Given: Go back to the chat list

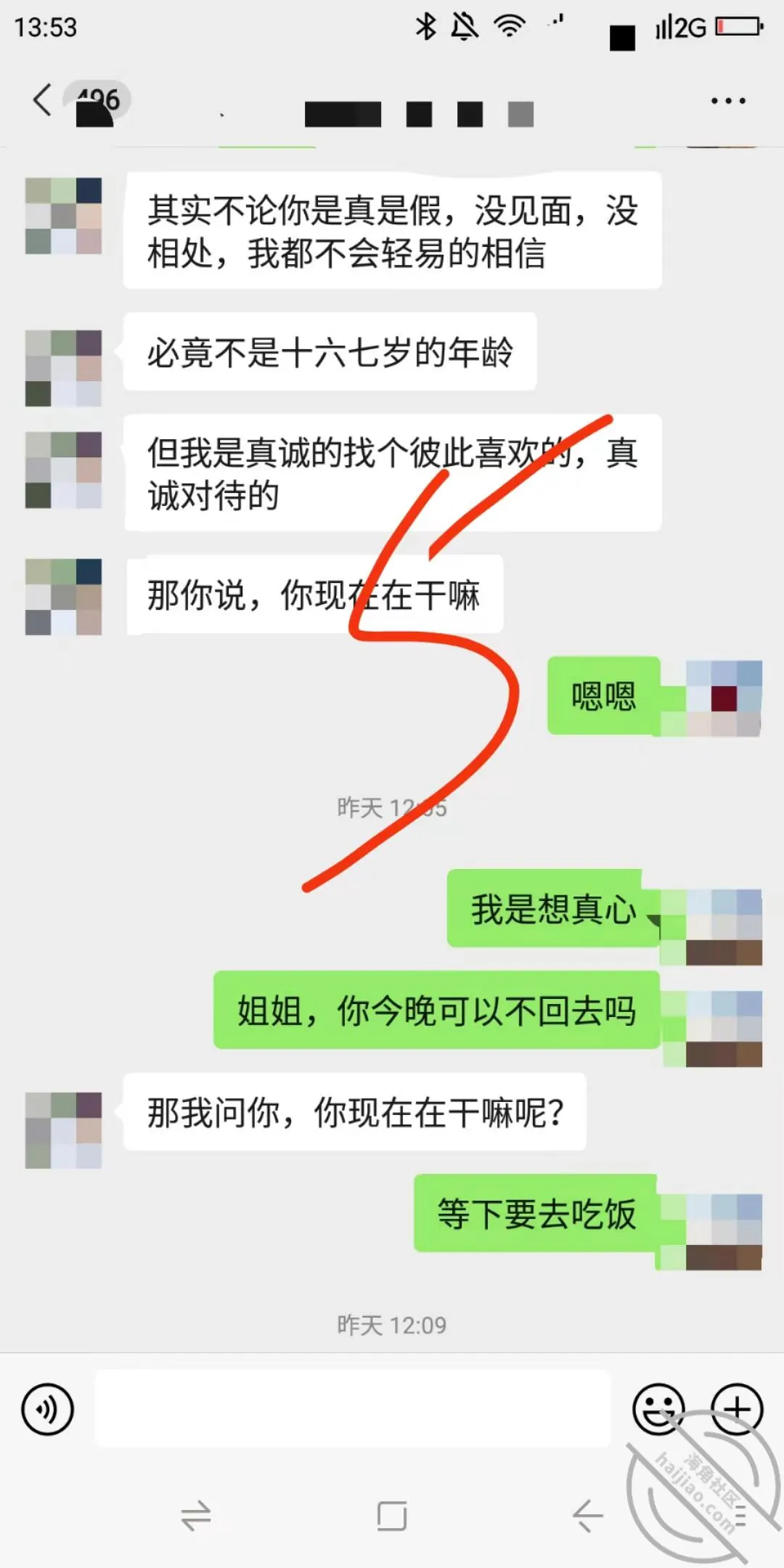Looking at the screenshot, I should [43, 100].
